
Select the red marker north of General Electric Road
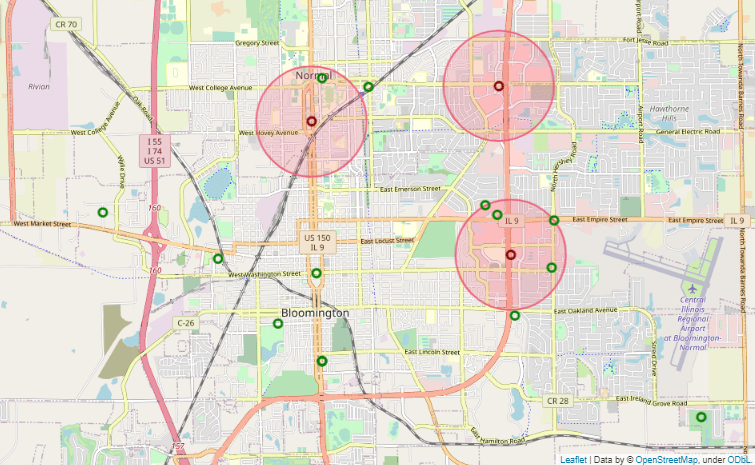pyautogui.click(x=499, y=86)
